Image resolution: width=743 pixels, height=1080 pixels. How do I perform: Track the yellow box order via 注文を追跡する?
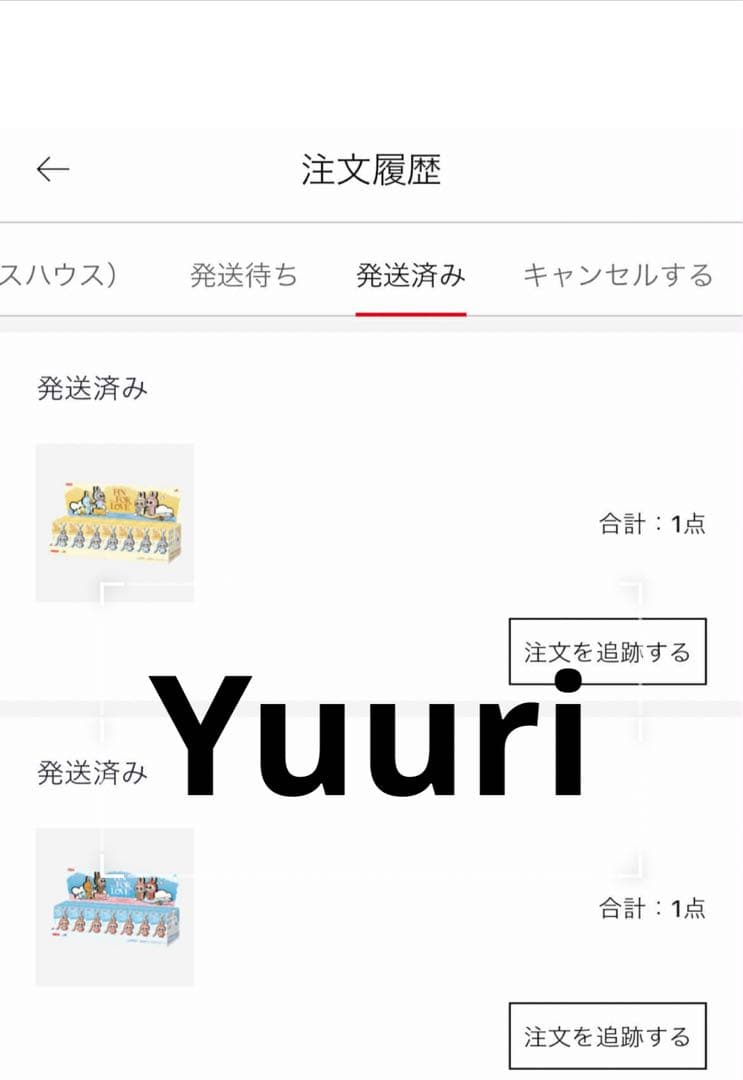click(607, 651)
